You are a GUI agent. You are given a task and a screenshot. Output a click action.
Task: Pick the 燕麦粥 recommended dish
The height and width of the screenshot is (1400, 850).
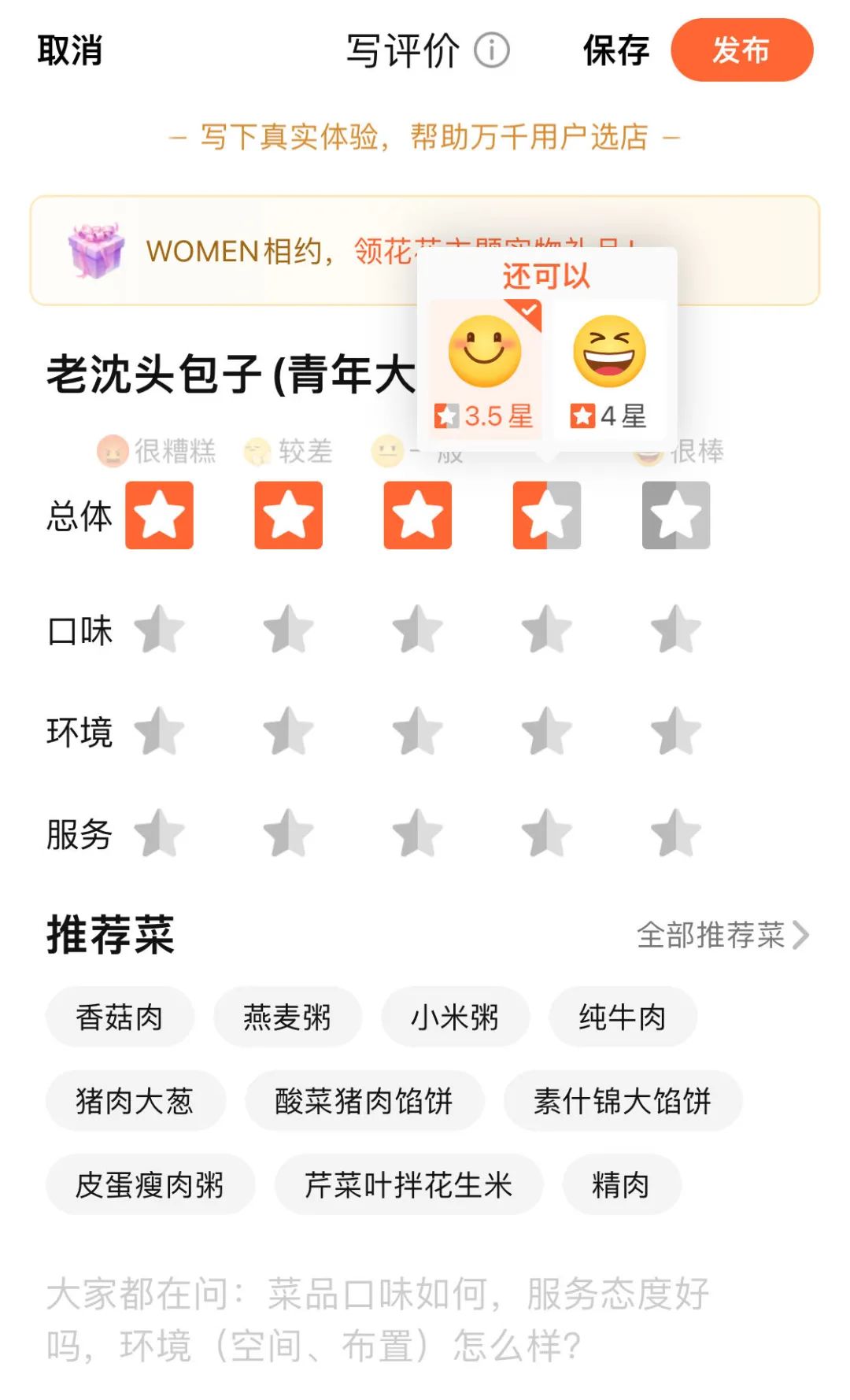287,1017
